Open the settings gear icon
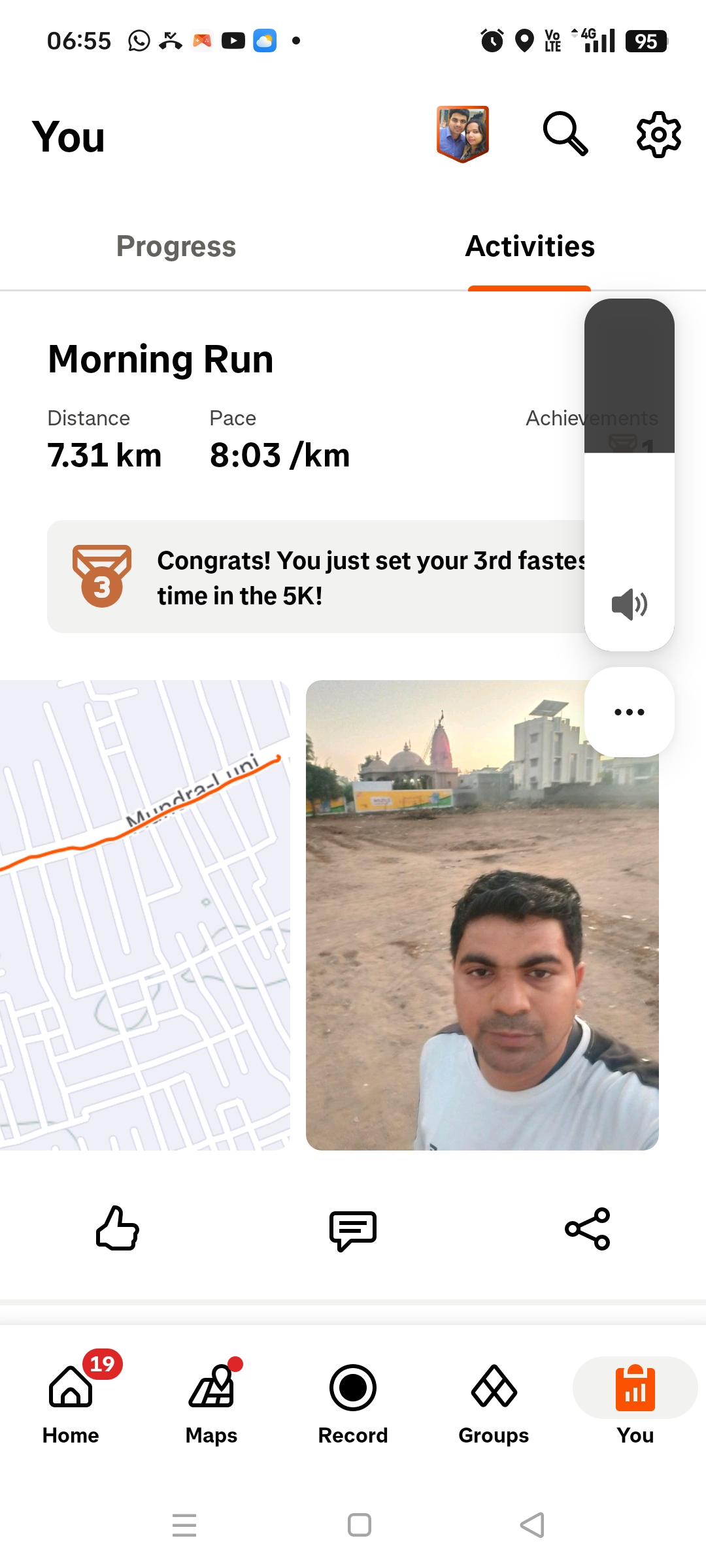Screen dimensions: 706x1568 coord(658,134)
